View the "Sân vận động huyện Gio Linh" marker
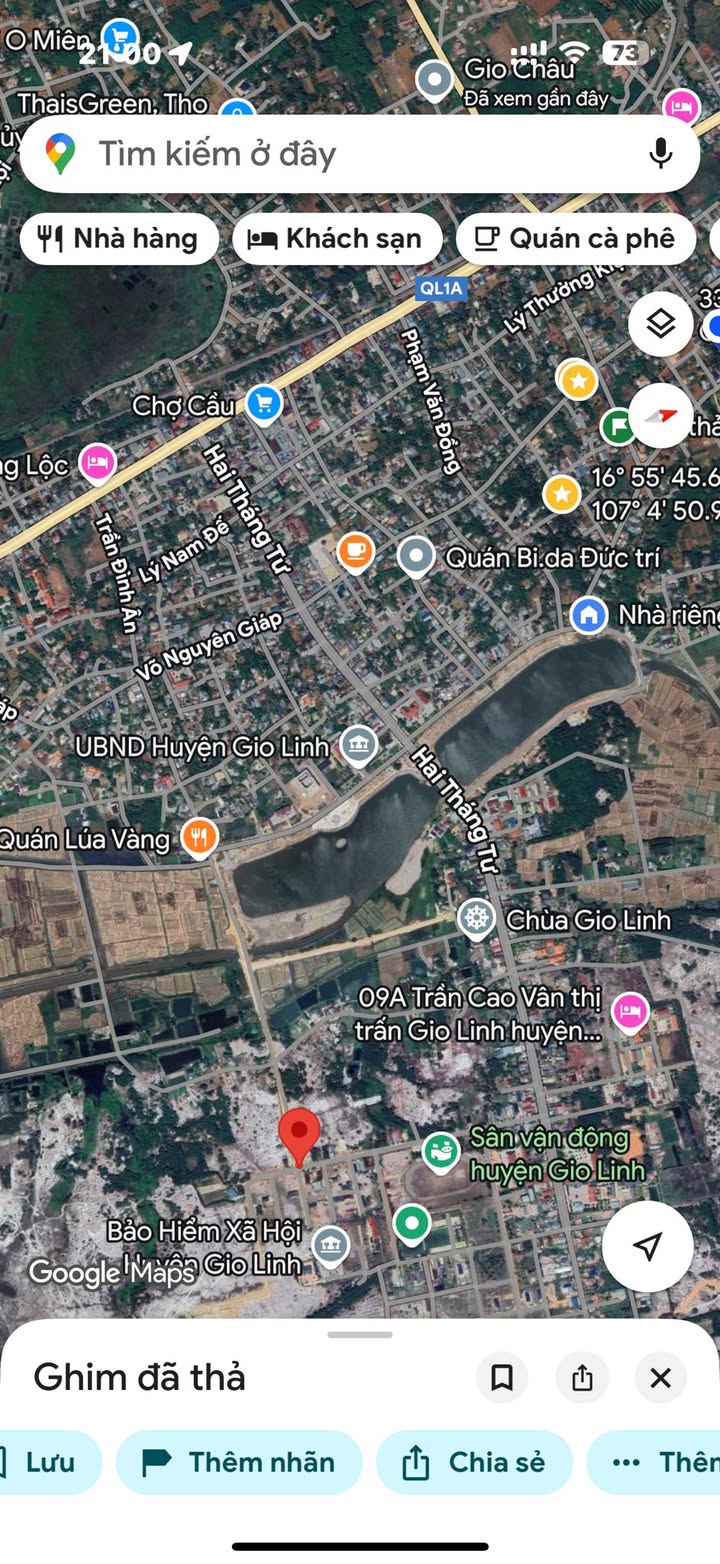 coord(439,1152)
